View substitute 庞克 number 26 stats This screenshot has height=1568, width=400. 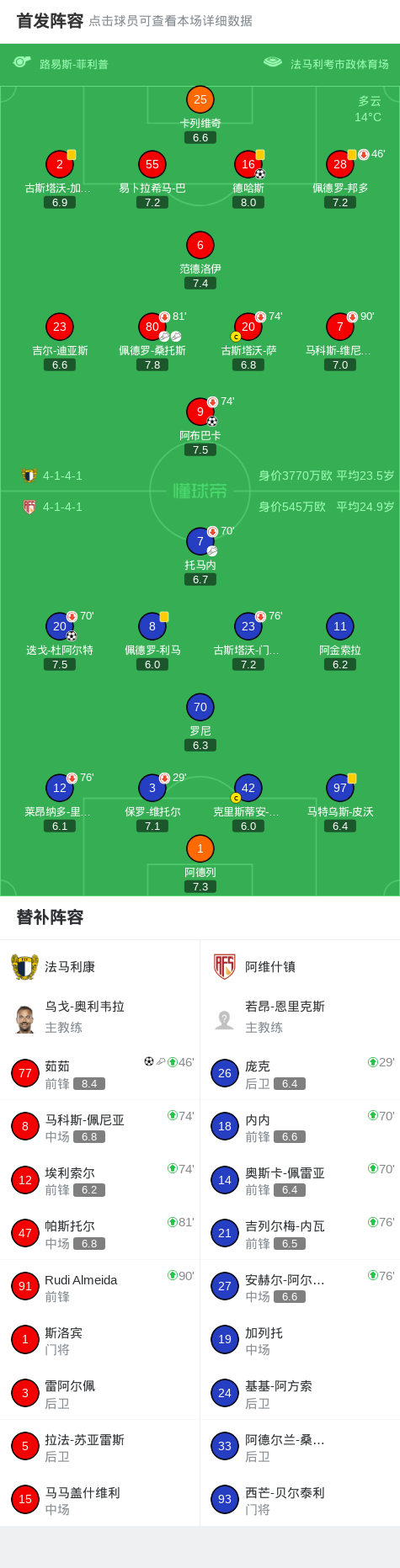pos(301,1073)
